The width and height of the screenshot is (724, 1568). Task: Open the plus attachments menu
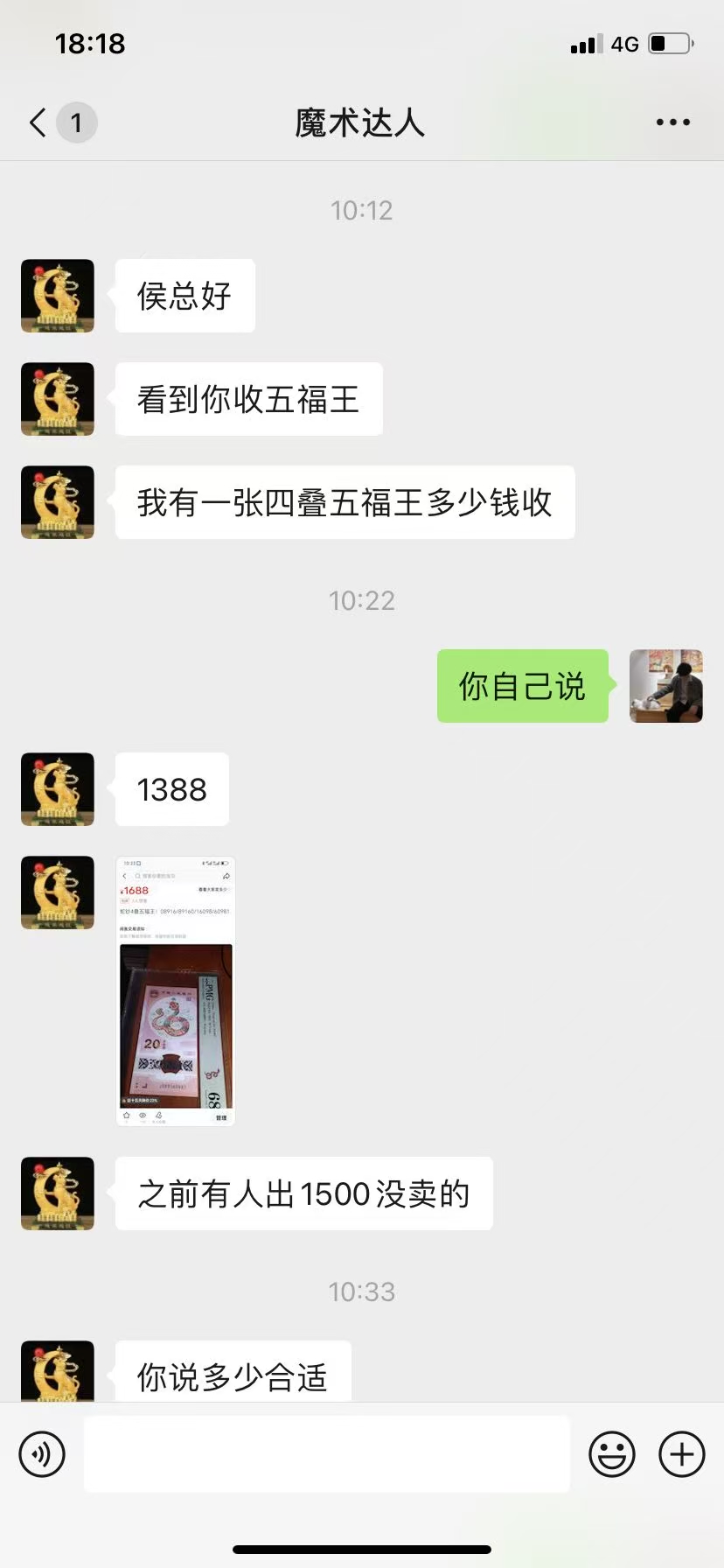pyautogui.click(x=681, y=1454)
